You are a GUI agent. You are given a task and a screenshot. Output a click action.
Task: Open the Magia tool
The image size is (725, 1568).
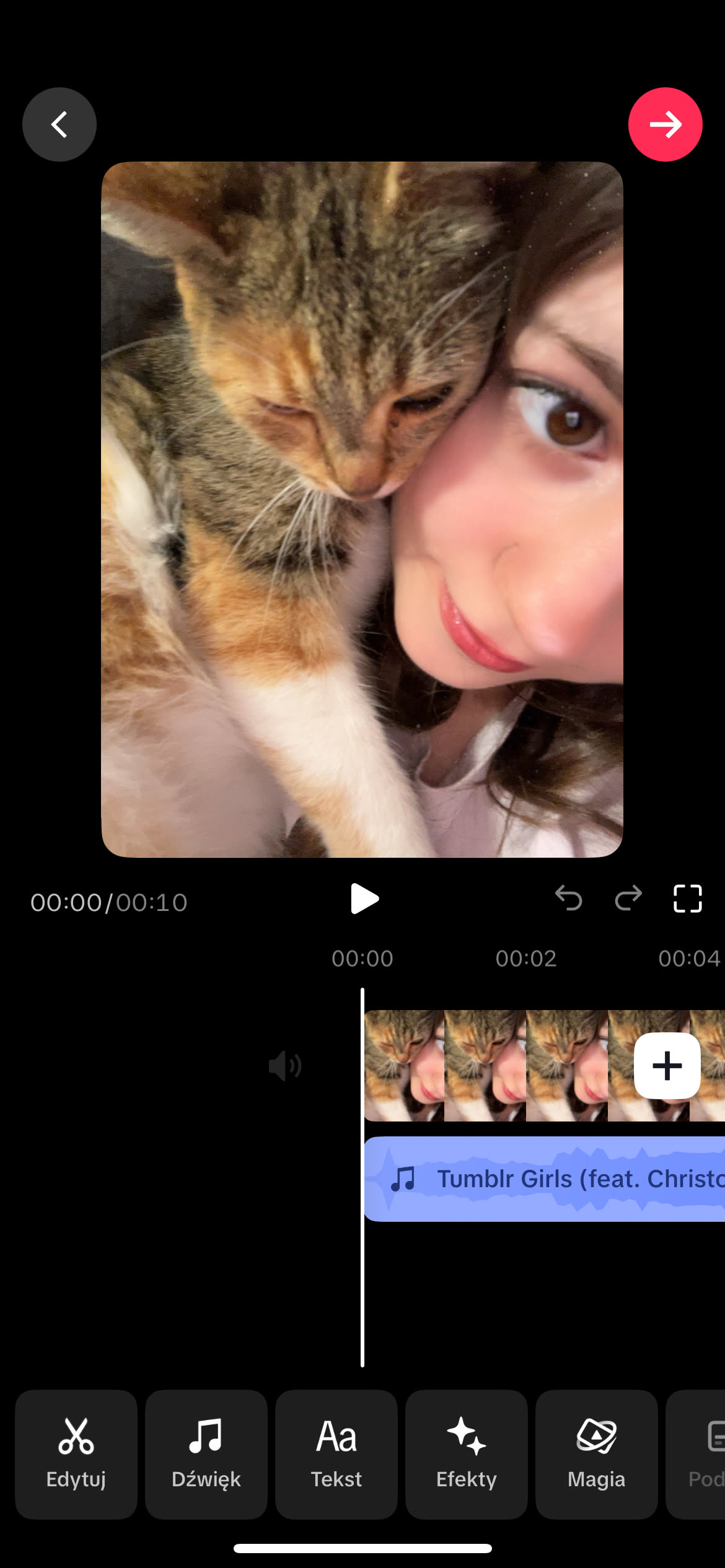pyautogui.click(x=597, y=1454)
